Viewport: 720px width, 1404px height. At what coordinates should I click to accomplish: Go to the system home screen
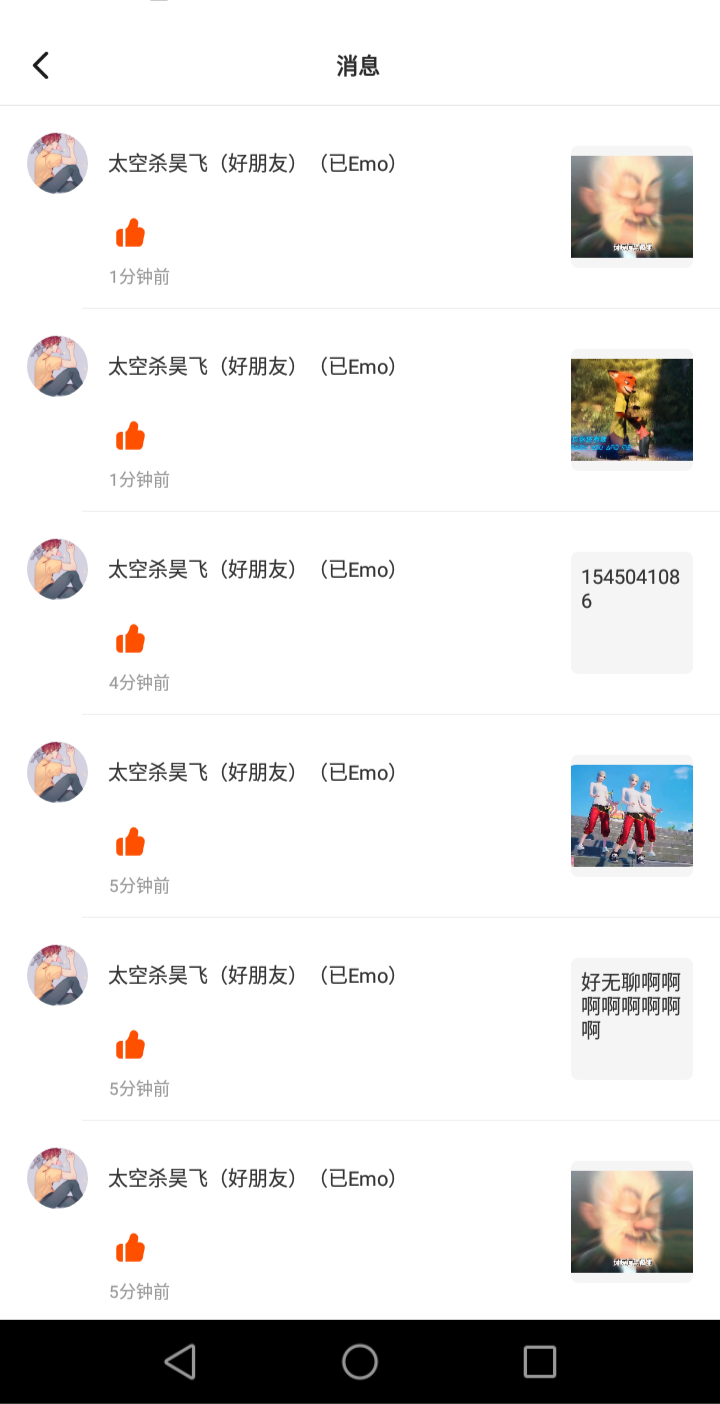pyautogui.click(x=360, y=1361)
